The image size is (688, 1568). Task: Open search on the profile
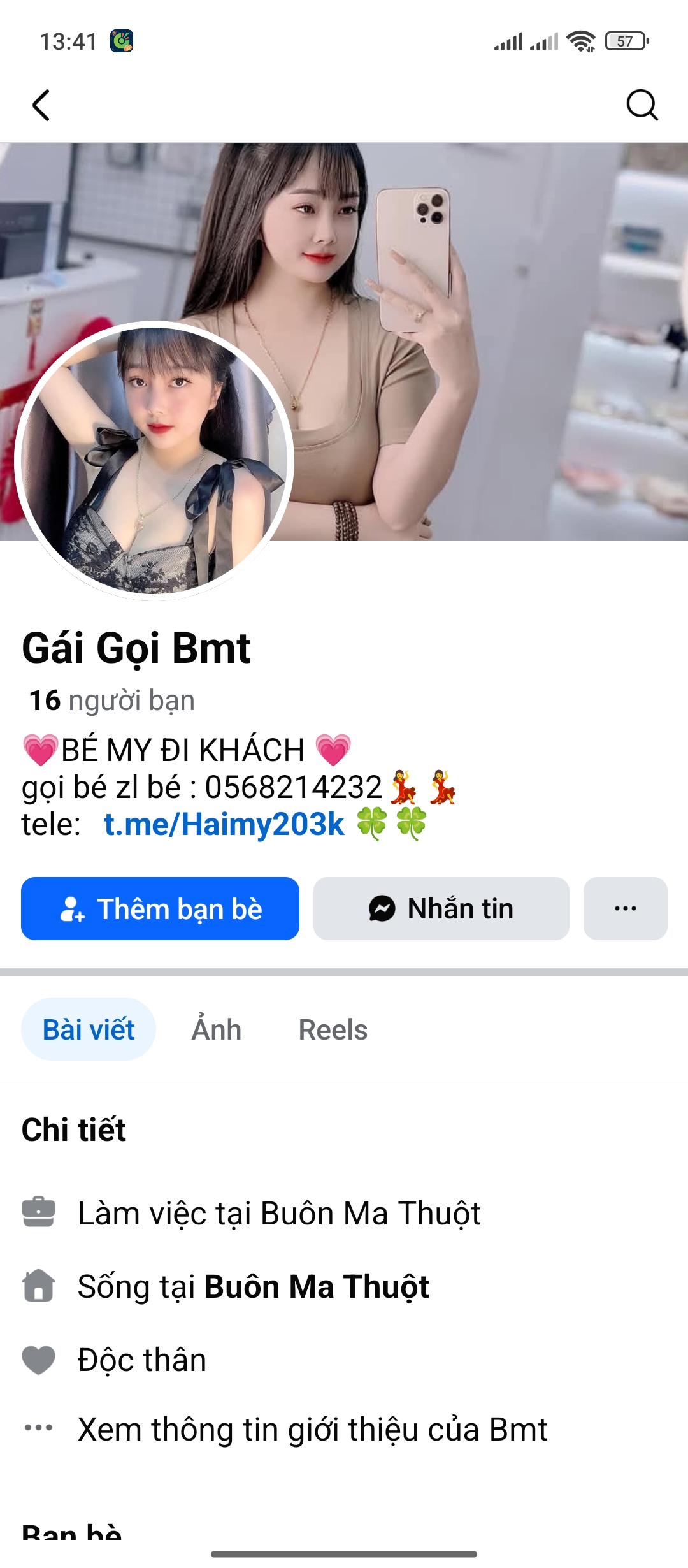pos(641,105)
